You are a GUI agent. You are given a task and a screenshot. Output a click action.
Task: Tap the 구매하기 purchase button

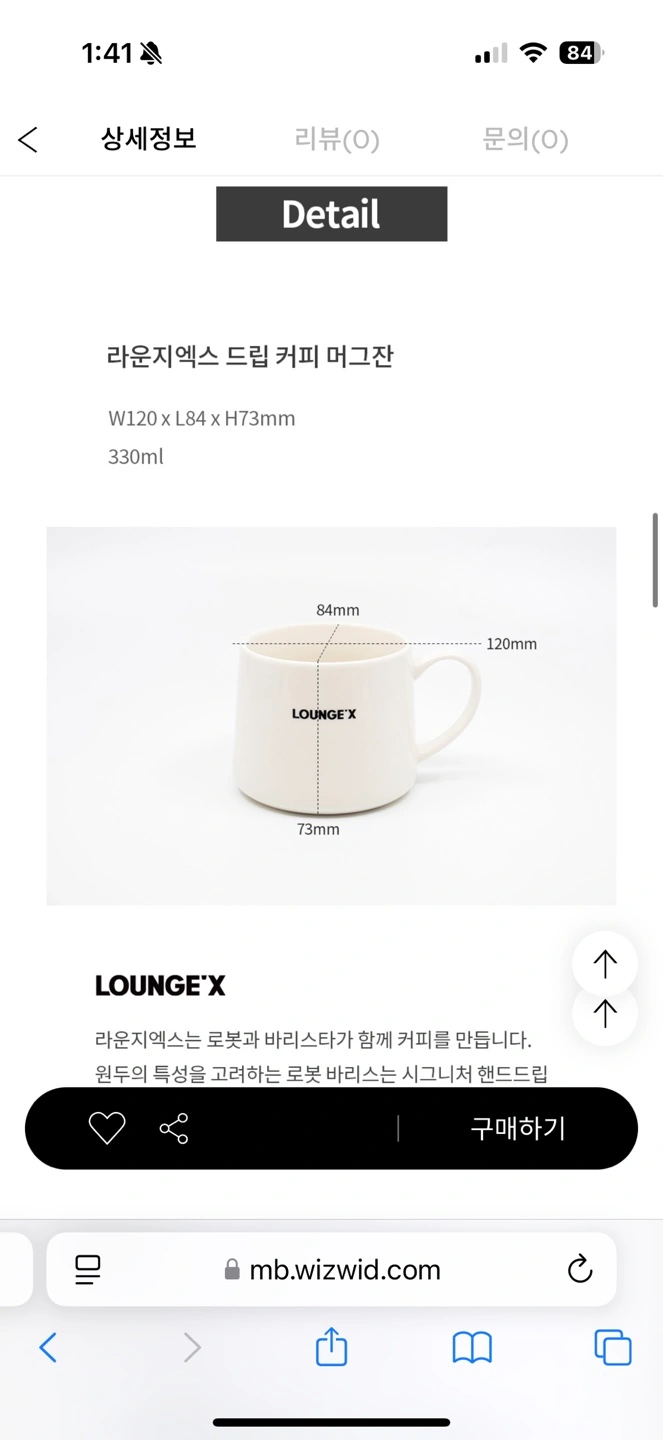click(518, 1128)
